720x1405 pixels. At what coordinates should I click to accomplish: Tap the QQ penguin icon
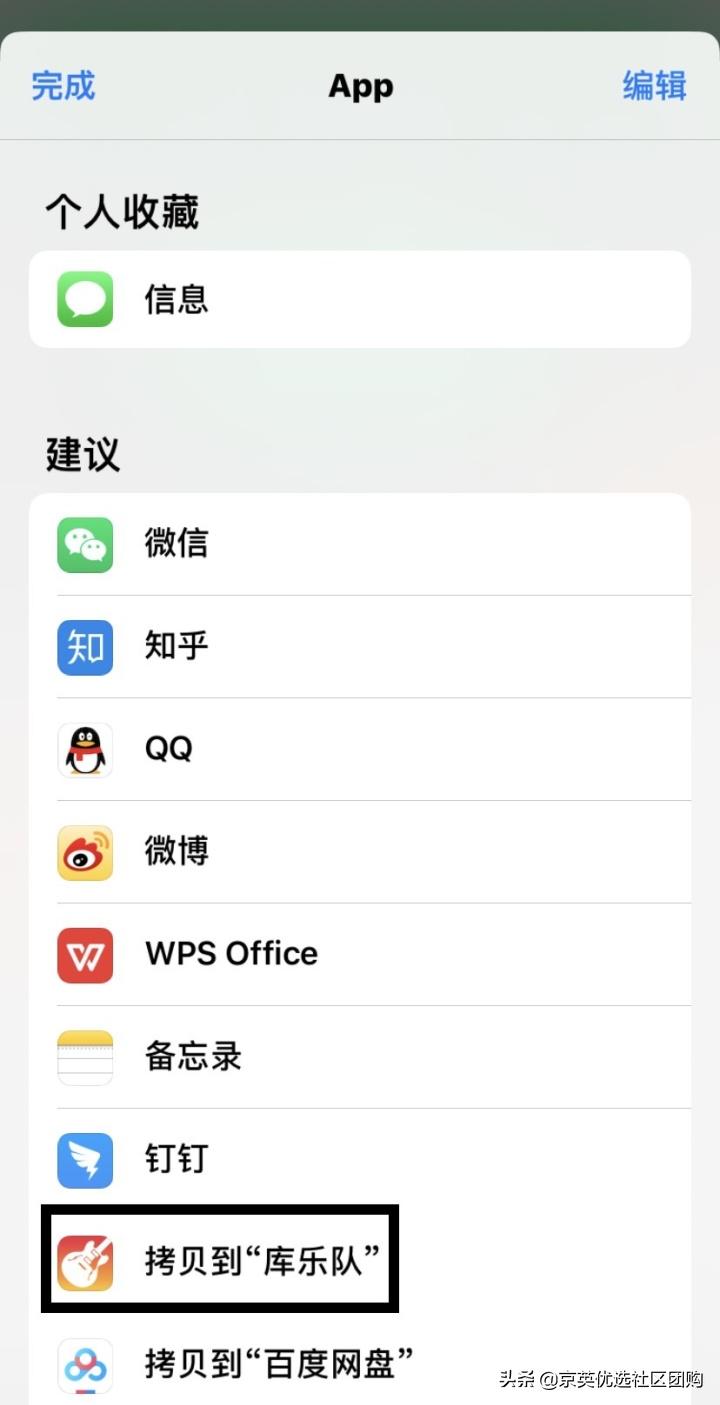click(x=85, y=750)
